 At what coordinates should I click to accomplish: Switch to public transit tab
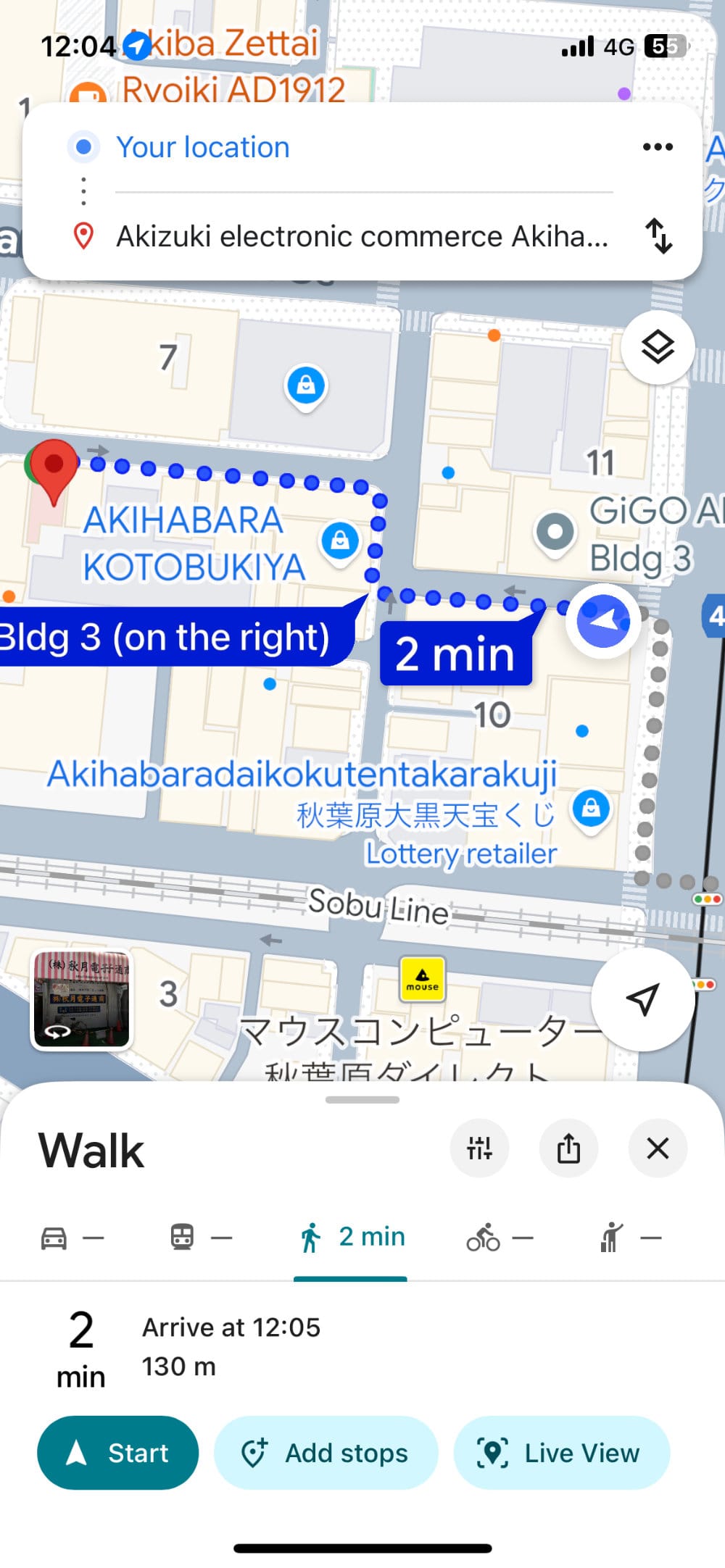(200, 1238)
